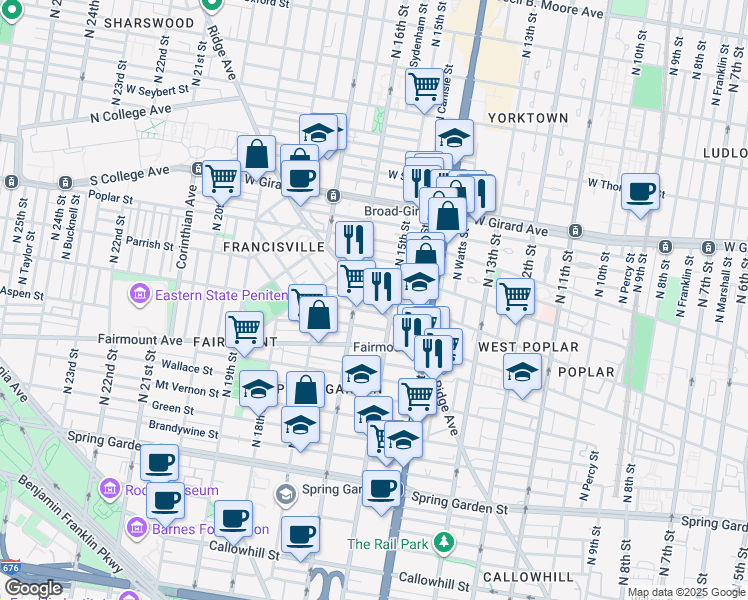Open the Google logo link
This screenshot has height=600, width=748.
[x=34, y=588]
